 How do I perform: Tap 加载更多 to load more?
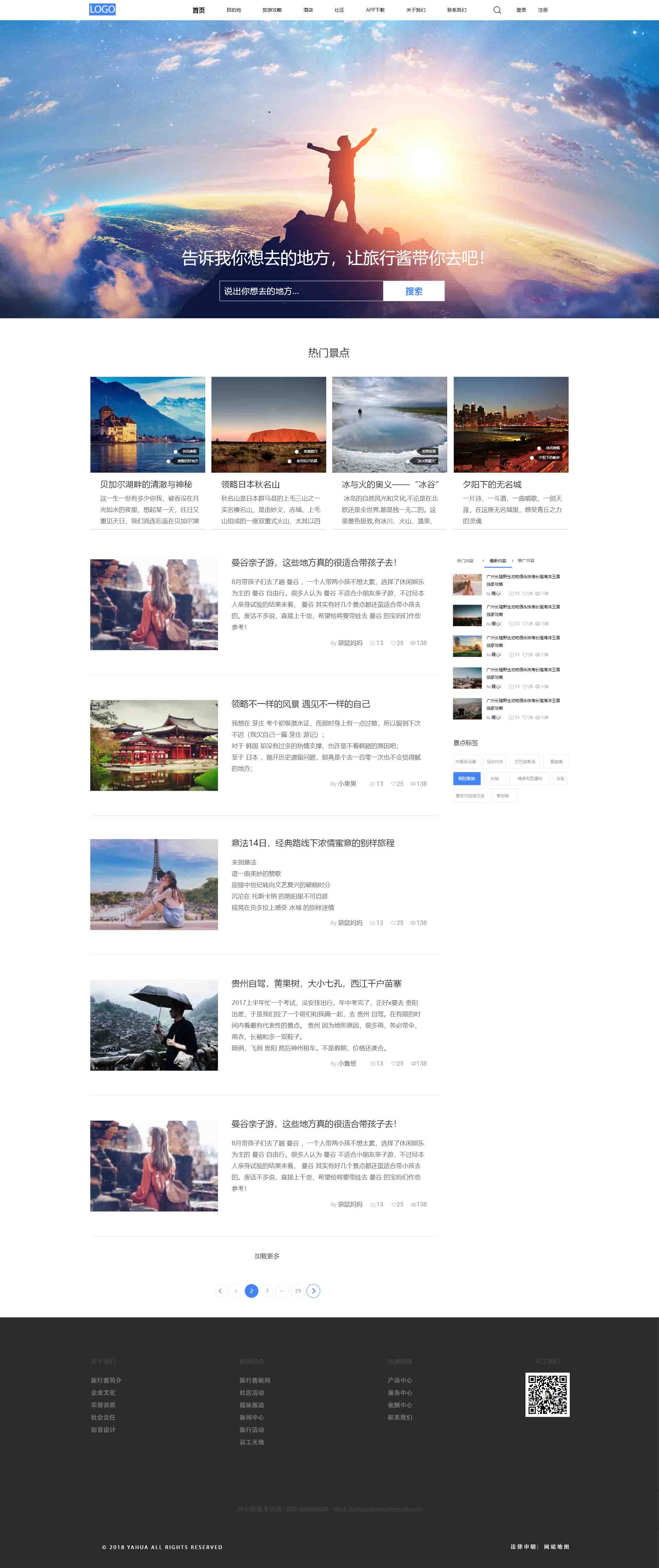coord(267,1256)
